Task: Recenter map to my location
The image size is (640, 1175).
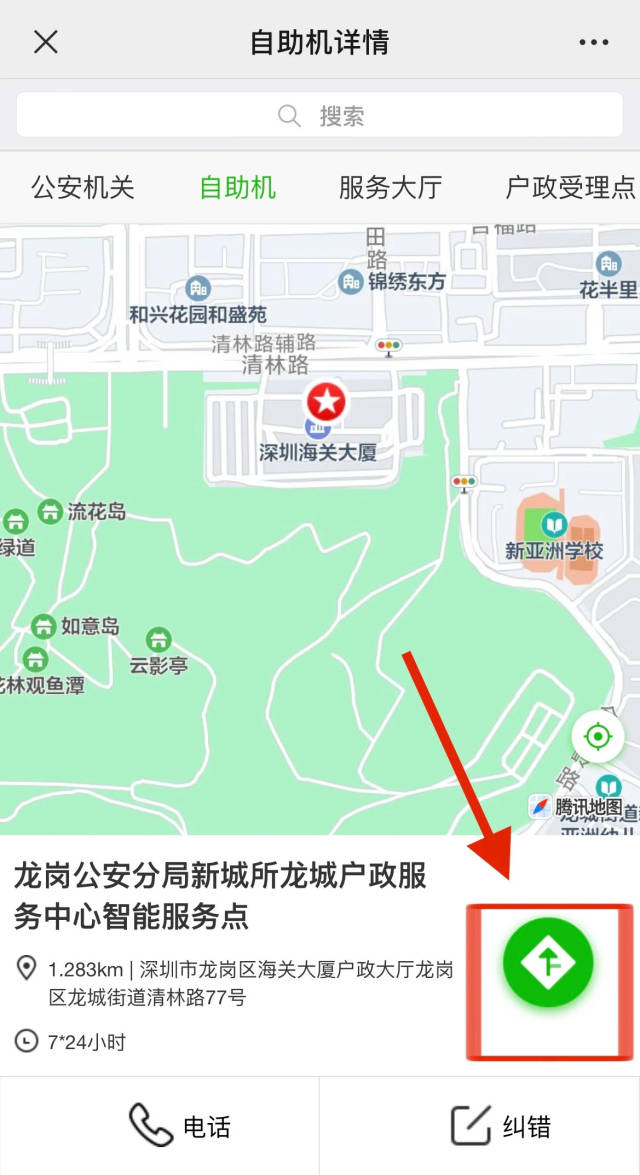Action: point(597,738)
